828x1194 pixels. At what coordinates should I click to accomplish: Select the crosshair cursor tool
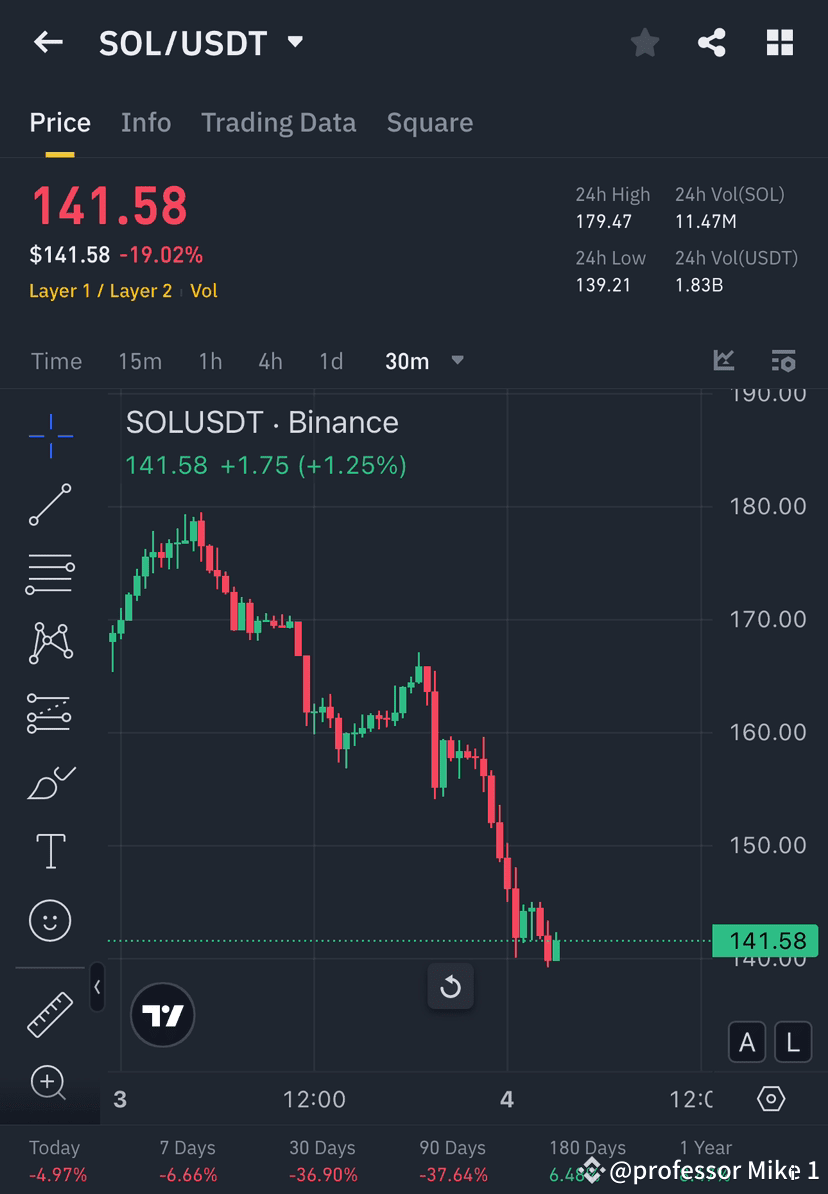coord(50,435)
